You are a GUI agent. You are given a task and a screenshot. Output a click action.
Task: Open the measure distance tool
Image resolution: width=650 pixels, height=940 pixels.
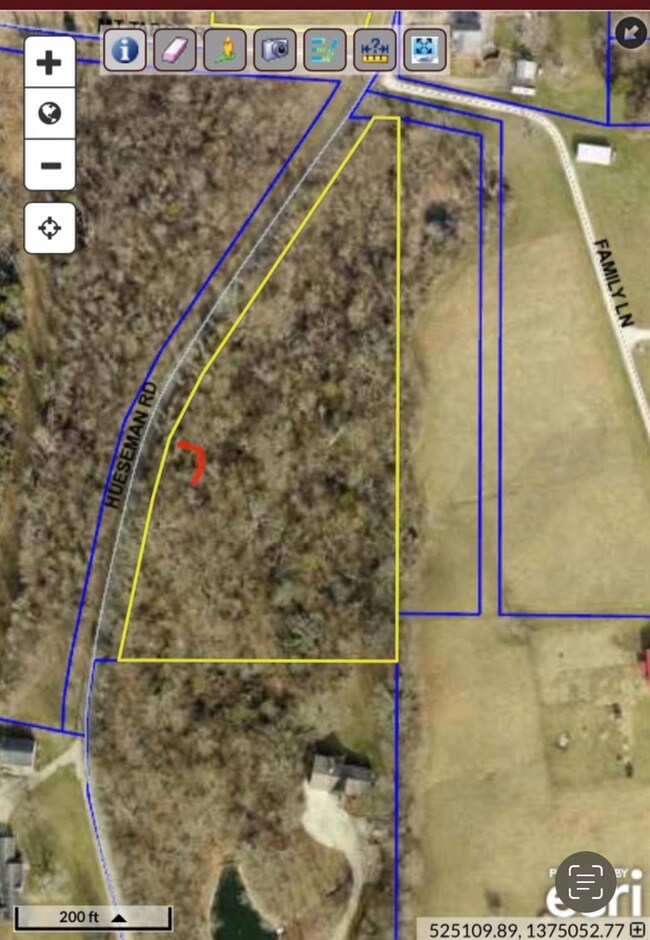pyautogui.click(x=375, y=49)
